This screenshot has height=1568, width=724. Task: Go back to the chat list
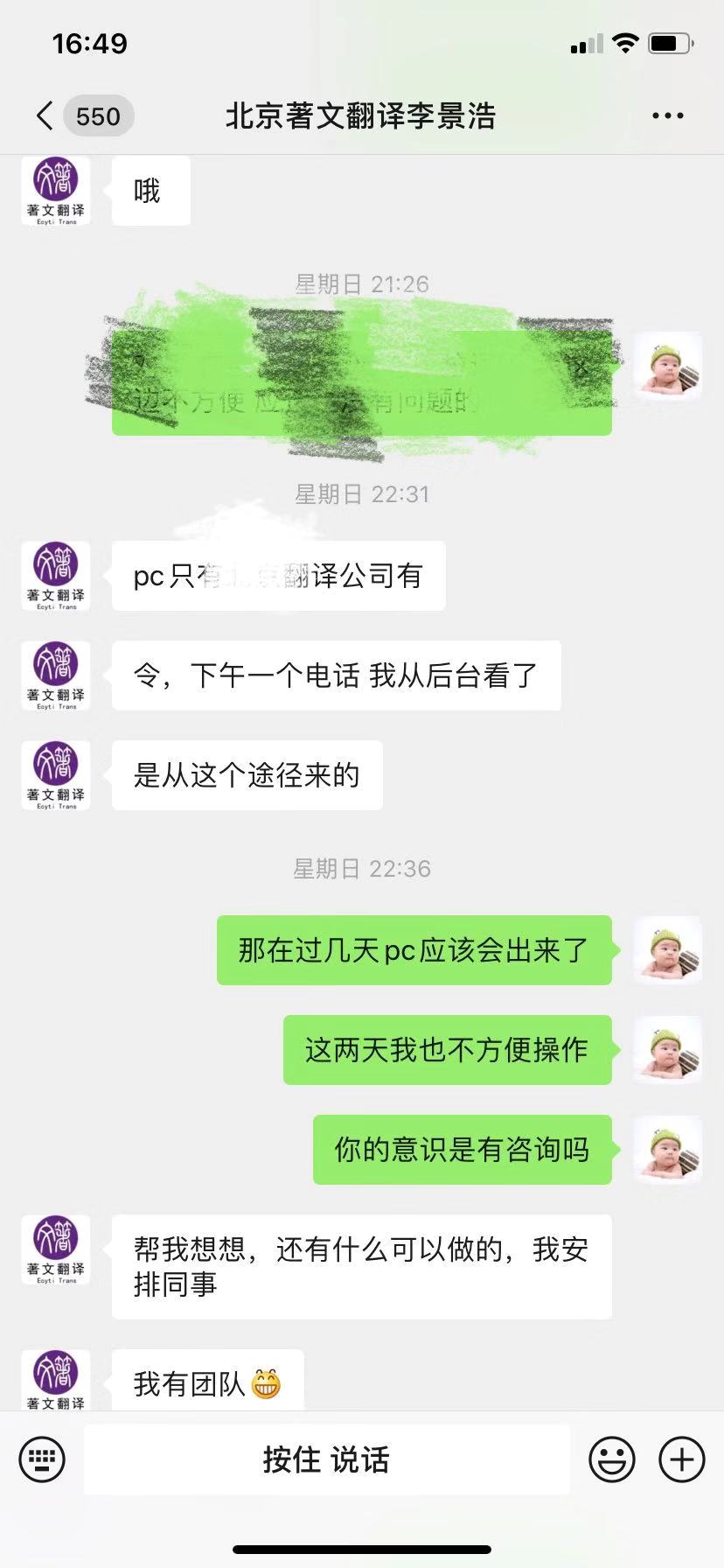45,115
